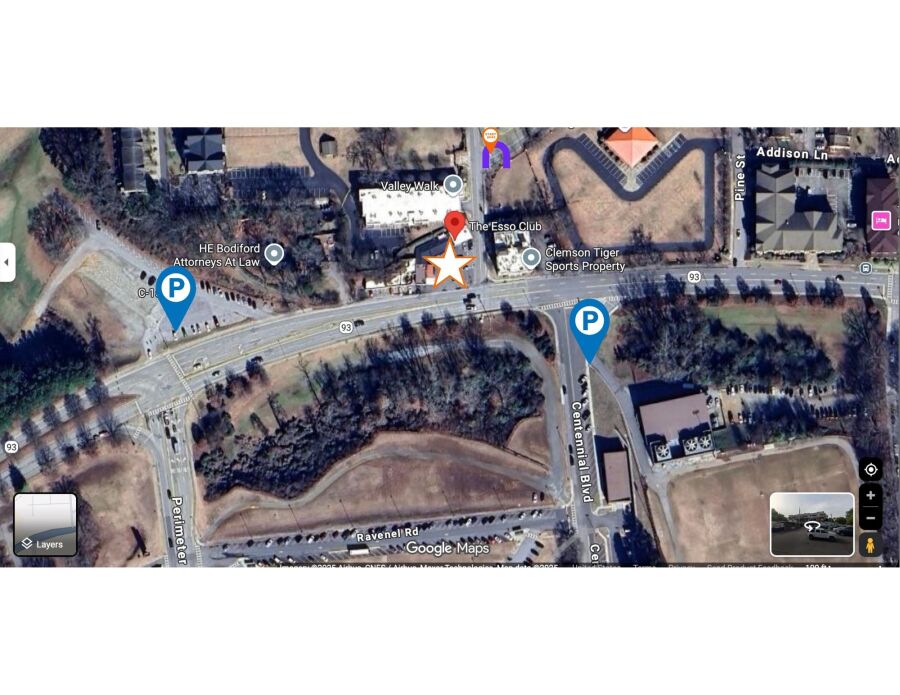Show my current location
Viewport: 900px width, 695px height.
[x=870, y=470]
